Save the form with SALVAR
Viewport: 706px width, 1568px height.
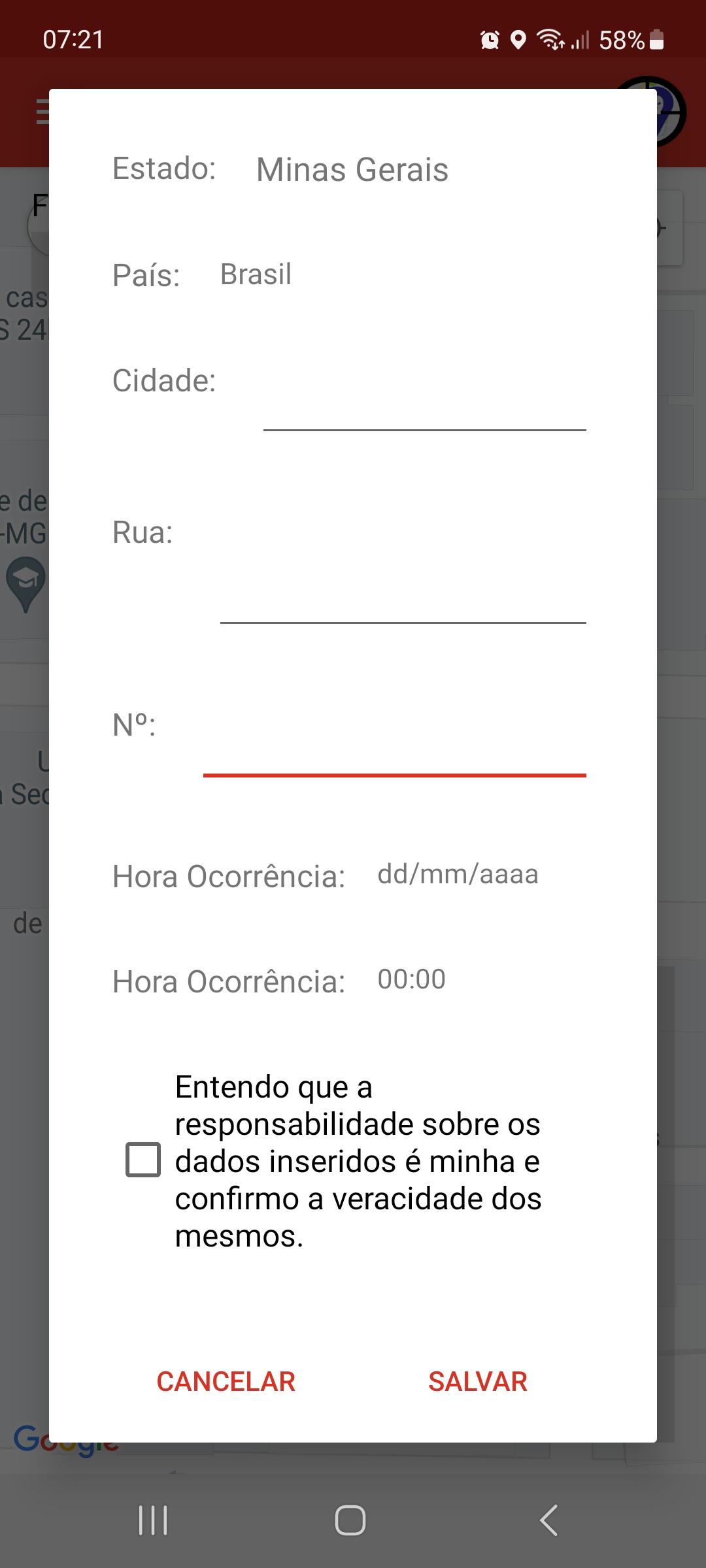tap(478, 1382)
